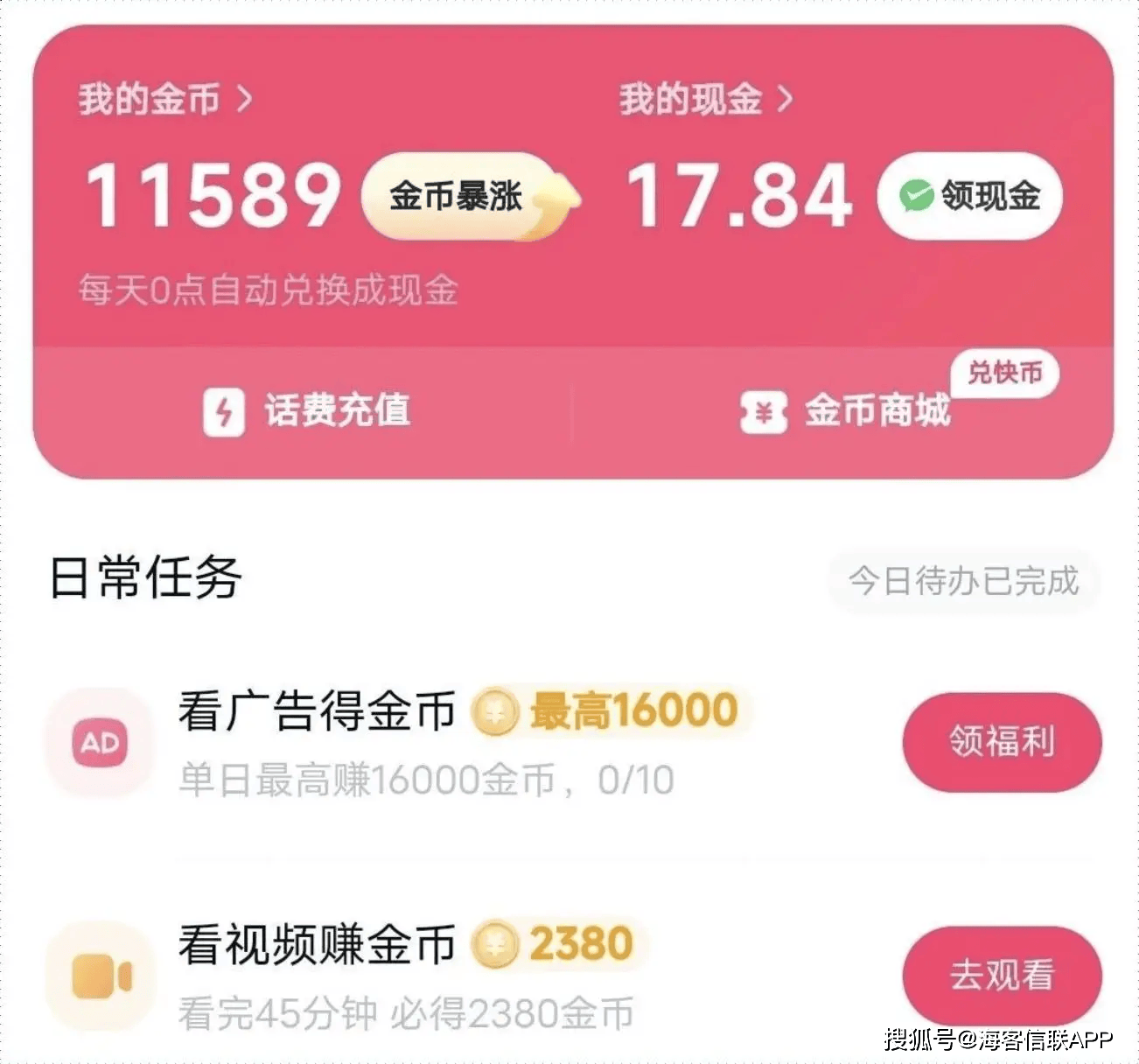The image size is (1139, 1064).
Task: Open 金币商城
Action: point(847,410)
